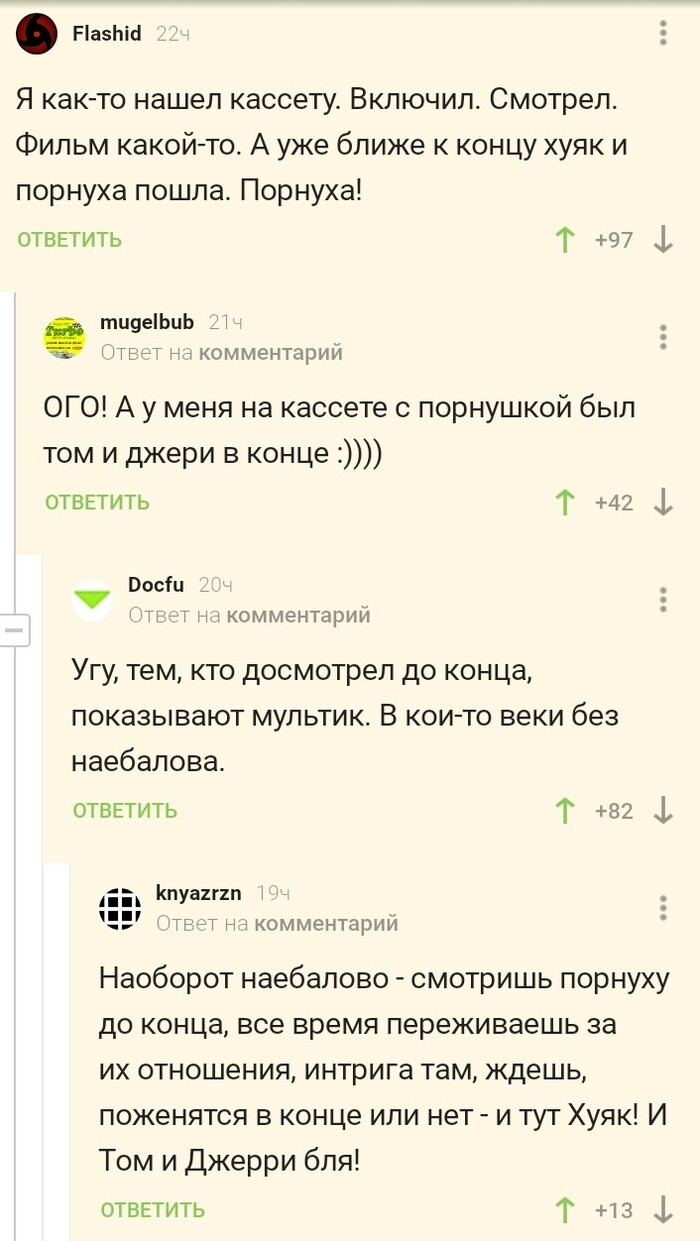Viewport: 700px width, 1241px height.
Task: Open Docfu's profile
Action: tap(156, 585)
